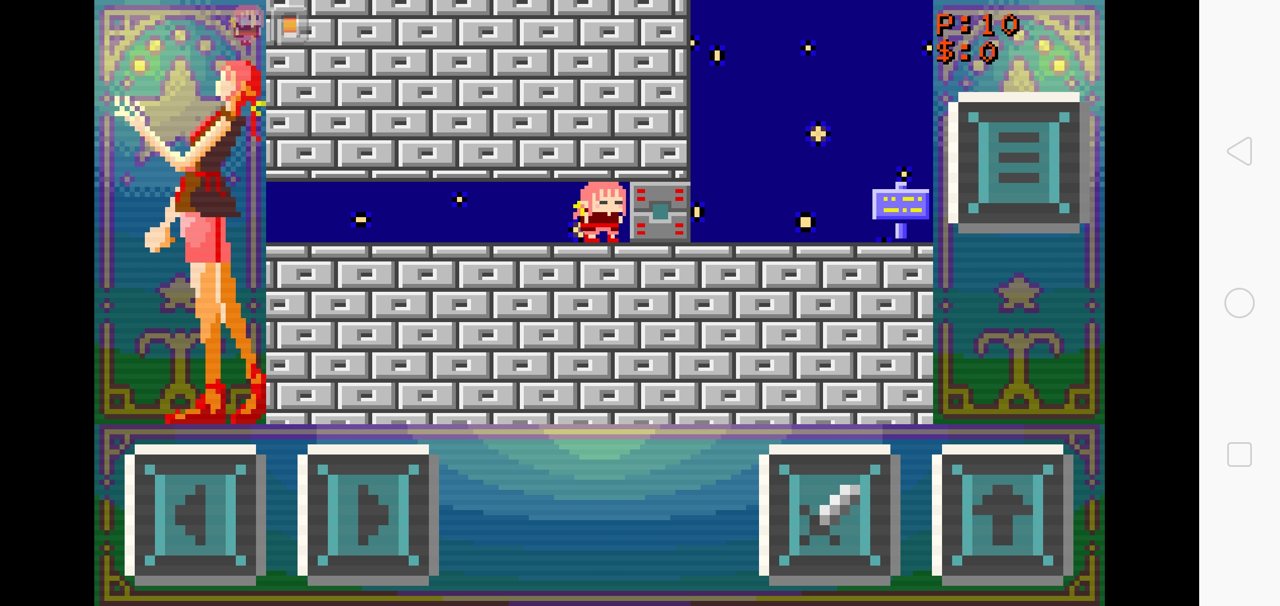Go to the home screen

[1239, 303]
